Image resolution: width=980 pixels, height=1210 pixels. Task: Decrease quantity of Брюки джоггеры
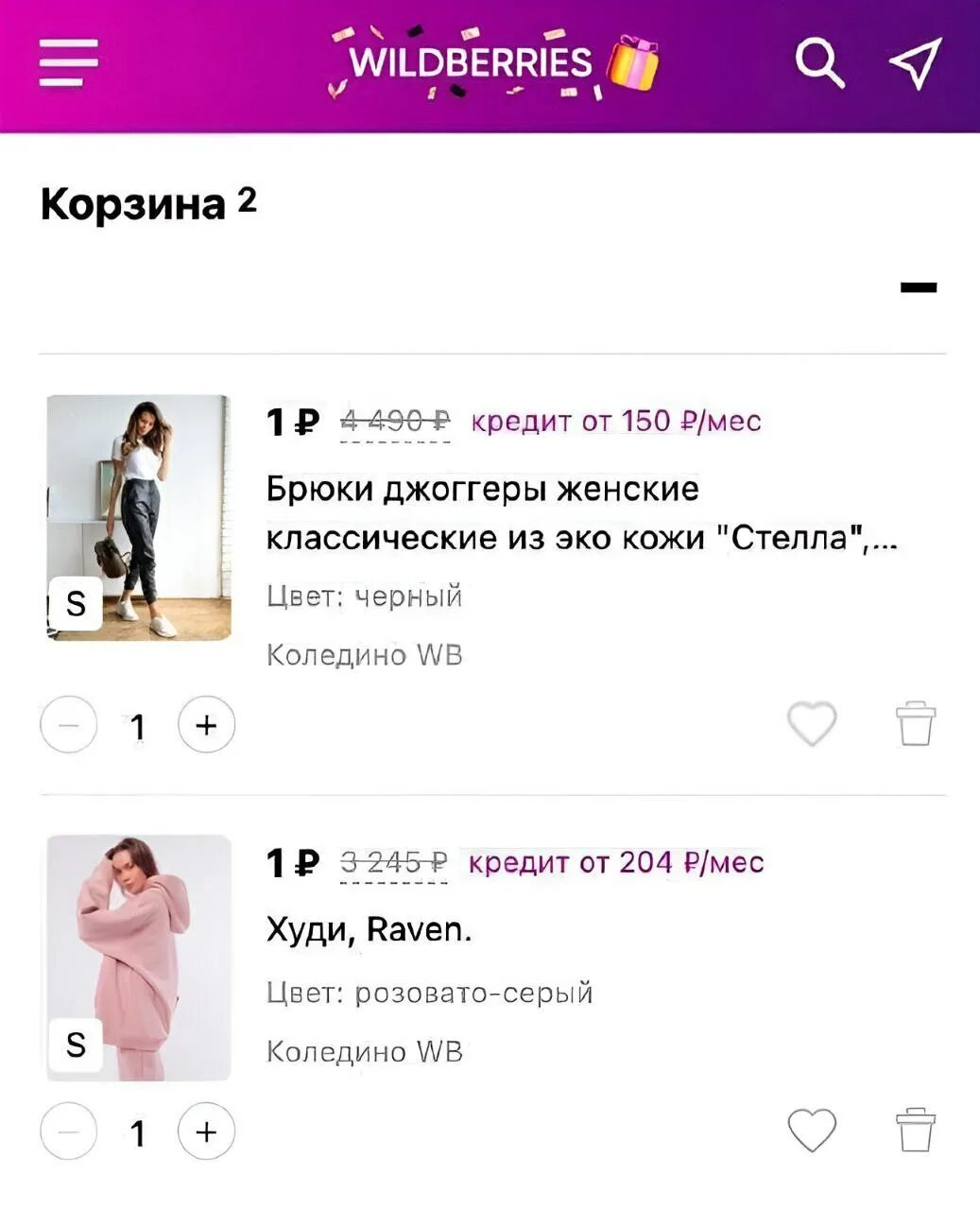click(x=69, y=725)
